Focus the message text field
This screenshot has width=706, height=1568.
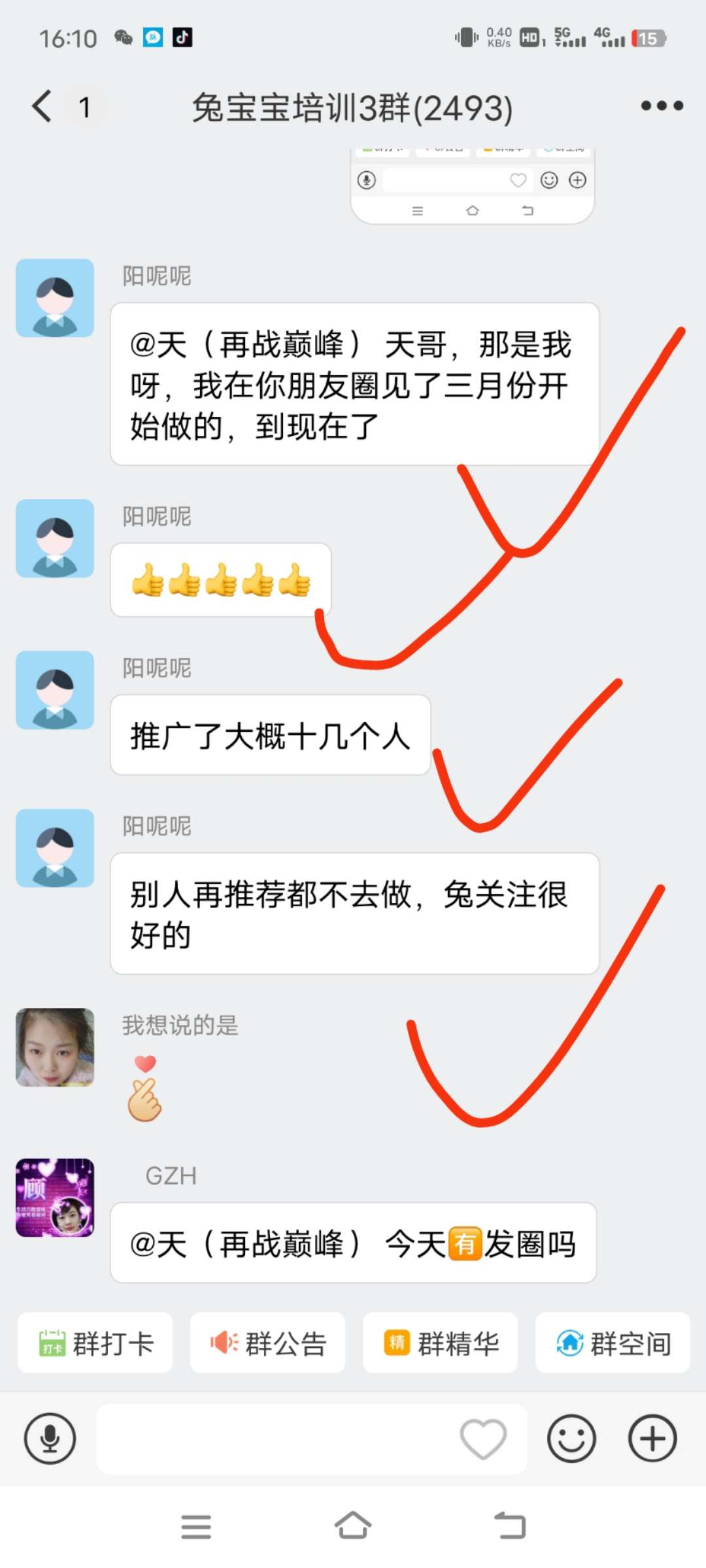pos(275,1438)
